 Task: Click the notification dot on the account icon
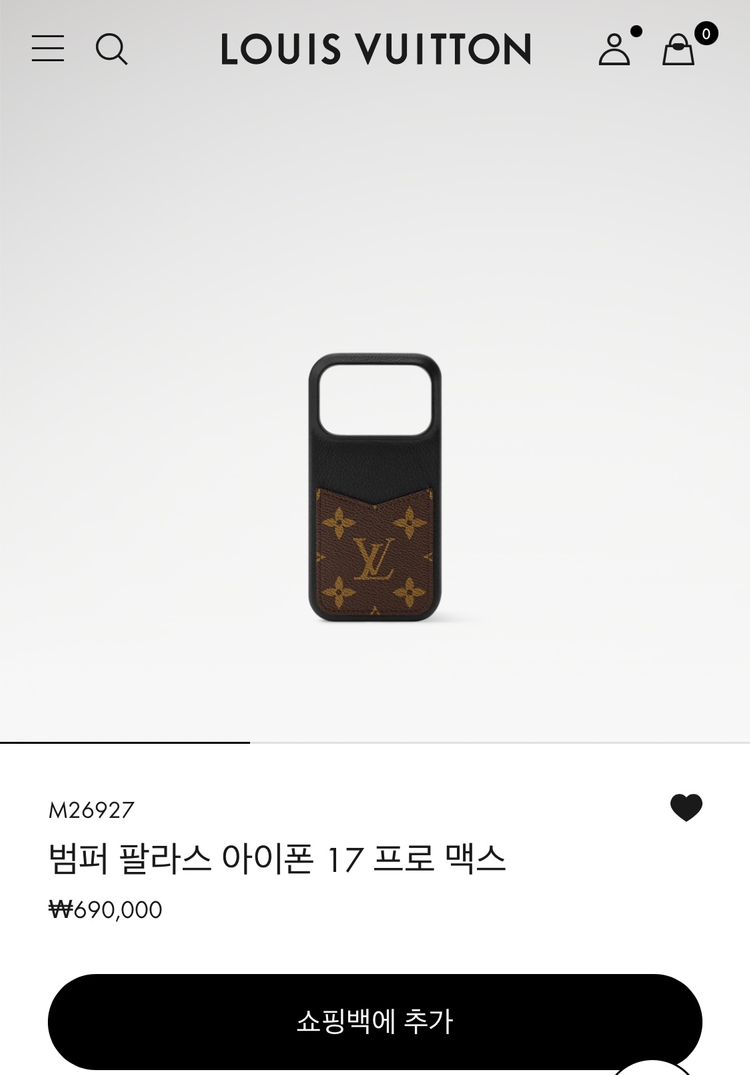click(636, 30)
